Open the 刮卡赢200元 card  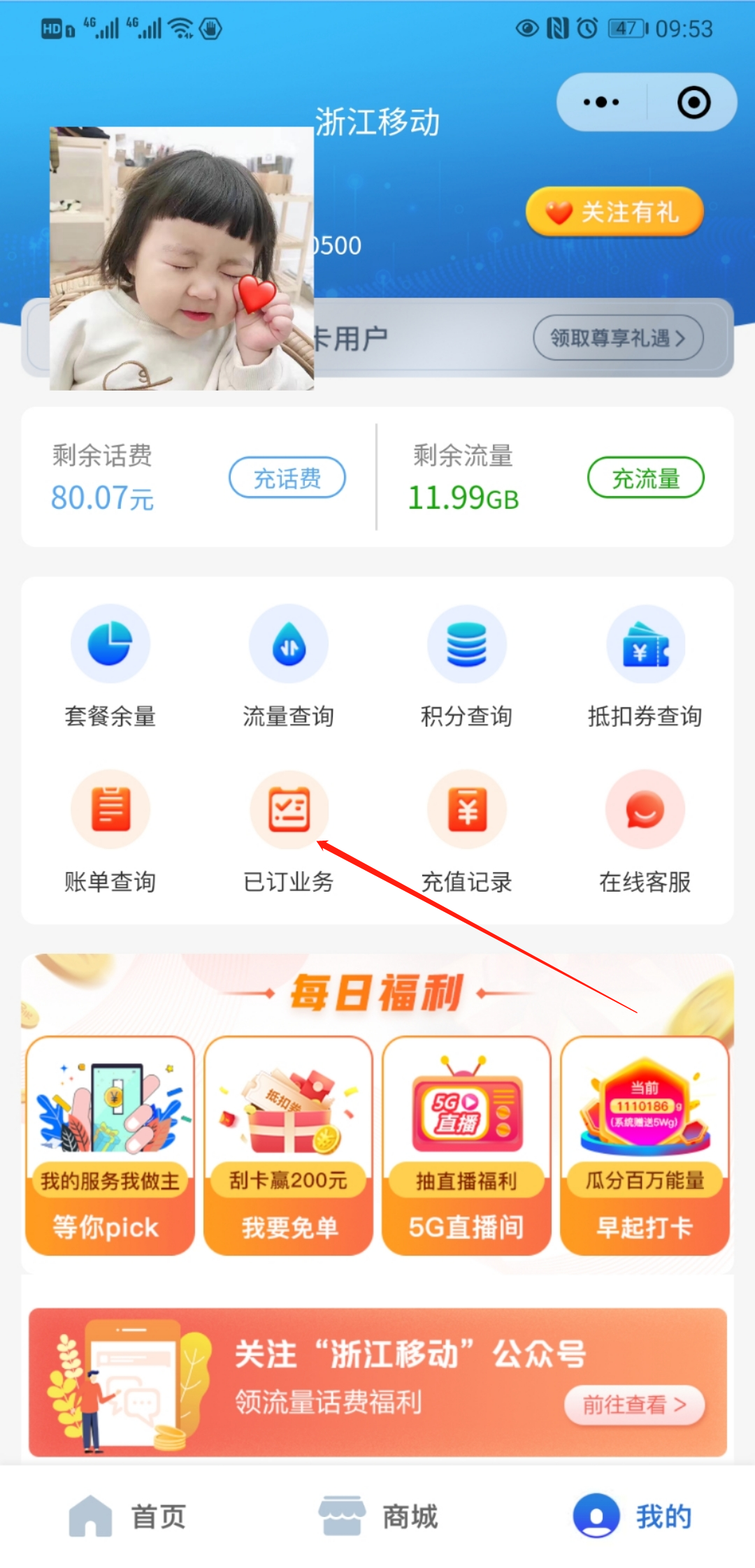(x=289, y=1146)
